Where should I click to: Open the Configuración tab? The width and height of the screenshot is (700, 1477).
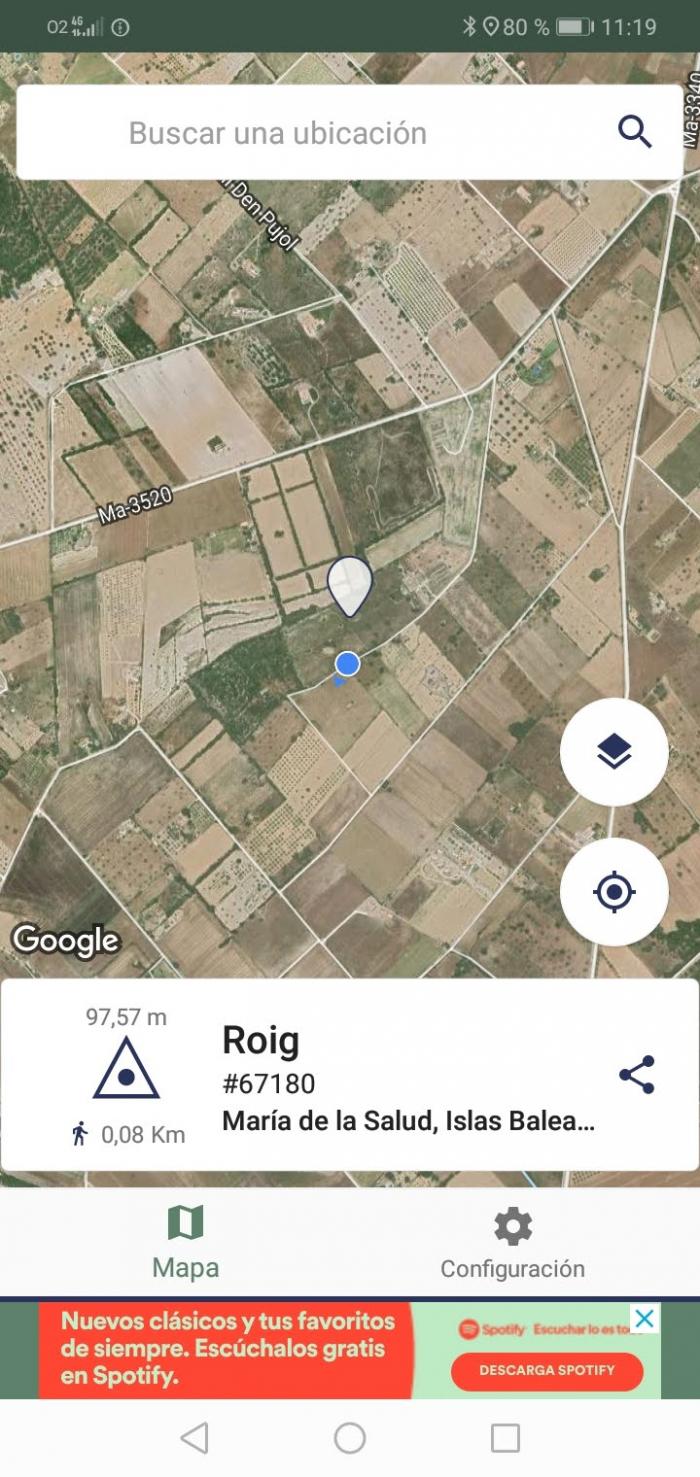click(x=513, y=1242)
